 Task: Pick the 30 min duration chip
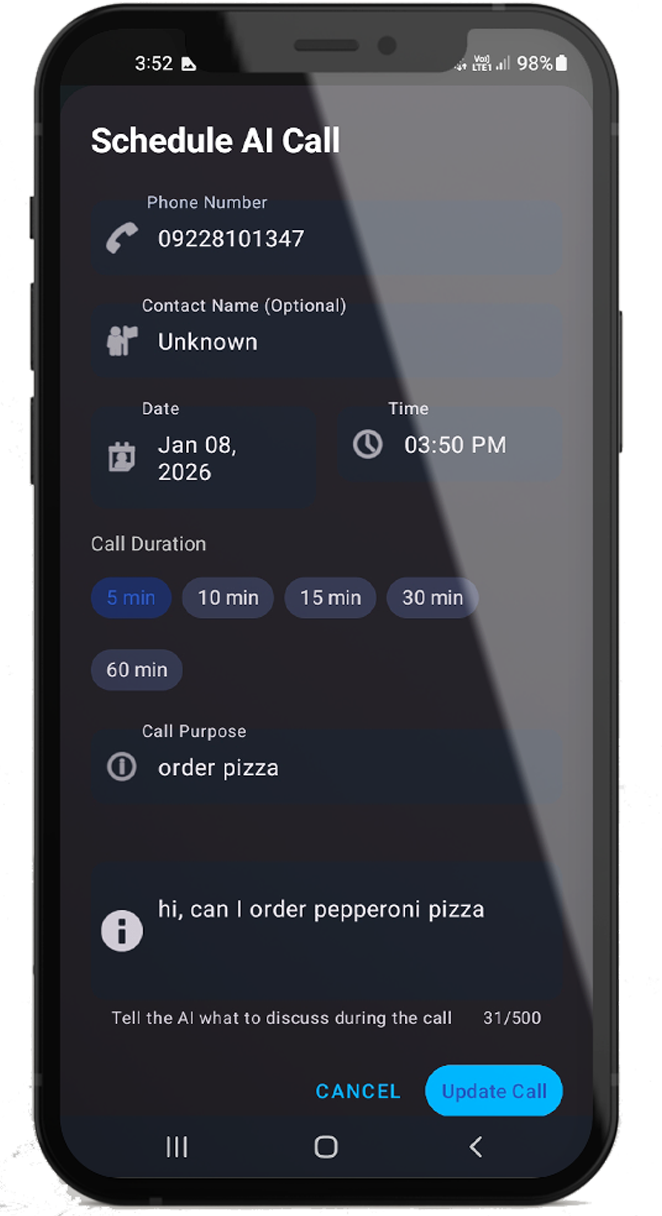pyautogui.click(x=432, y=598)
